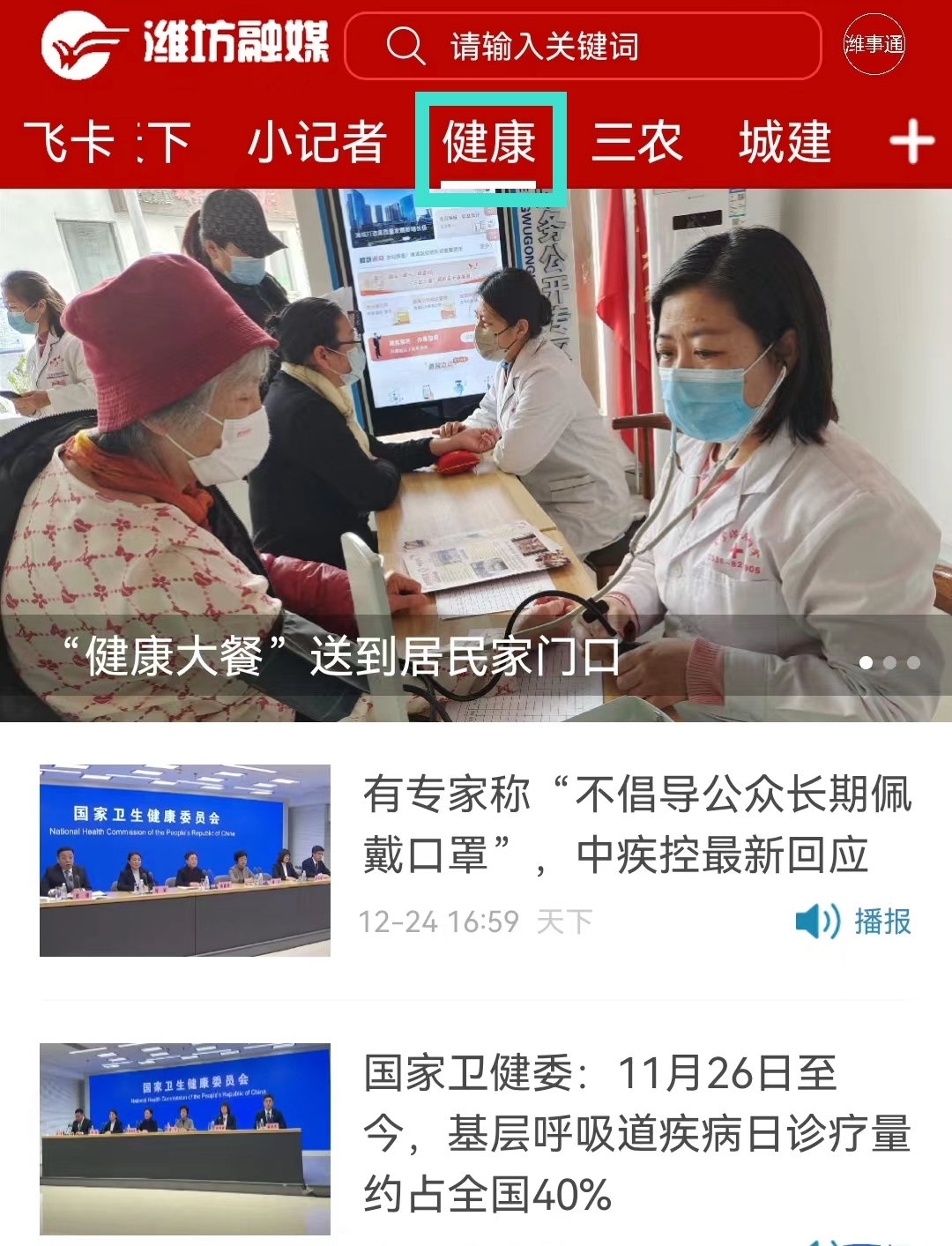The width and height of the screenshot is (952, 1246).
Task: Play the 播报 audio for the mask article
Action: 853,921
